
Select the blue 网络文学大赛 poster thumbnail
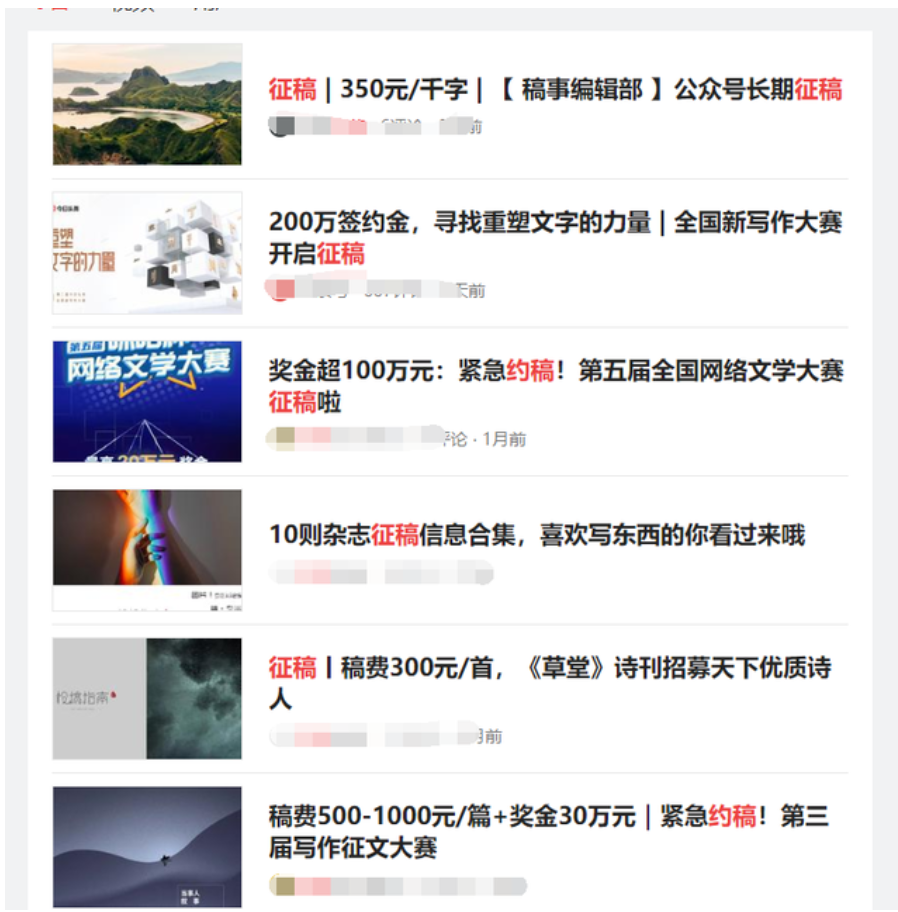[x=147, y=398]
